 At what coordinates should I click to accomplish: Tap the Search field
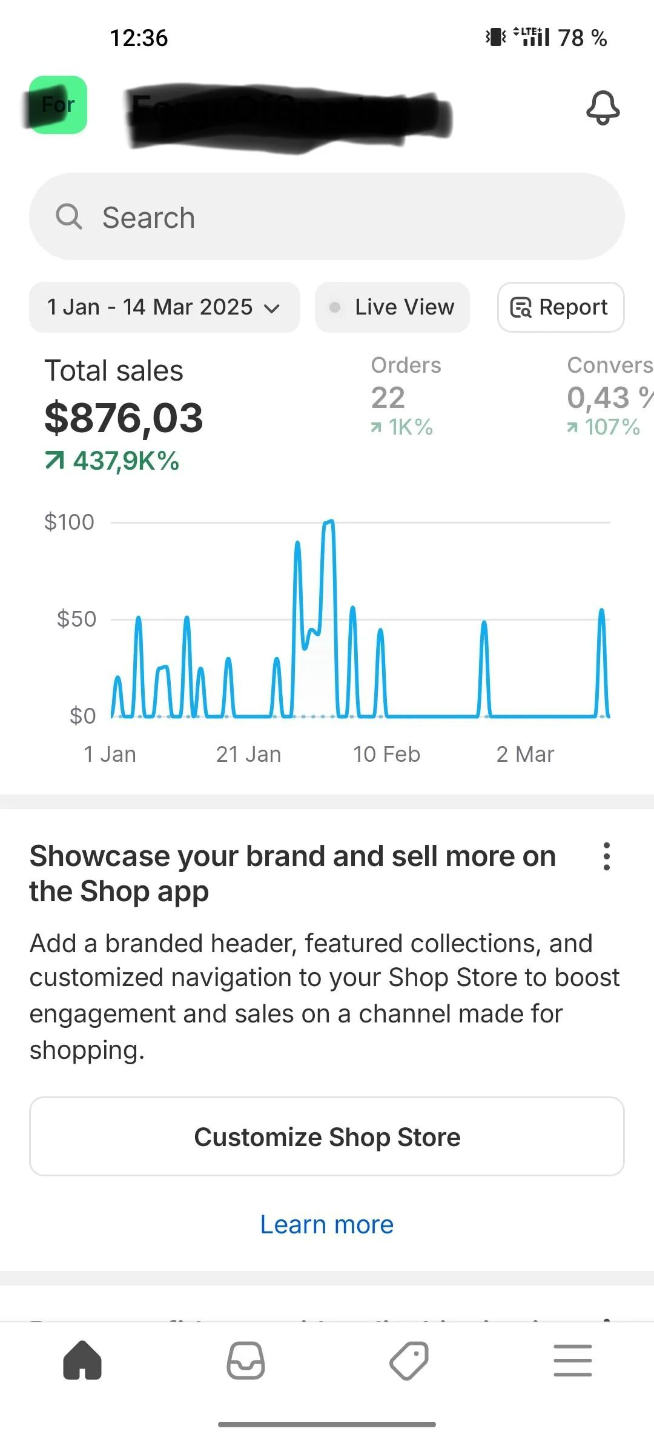click(x=327, y=217)
